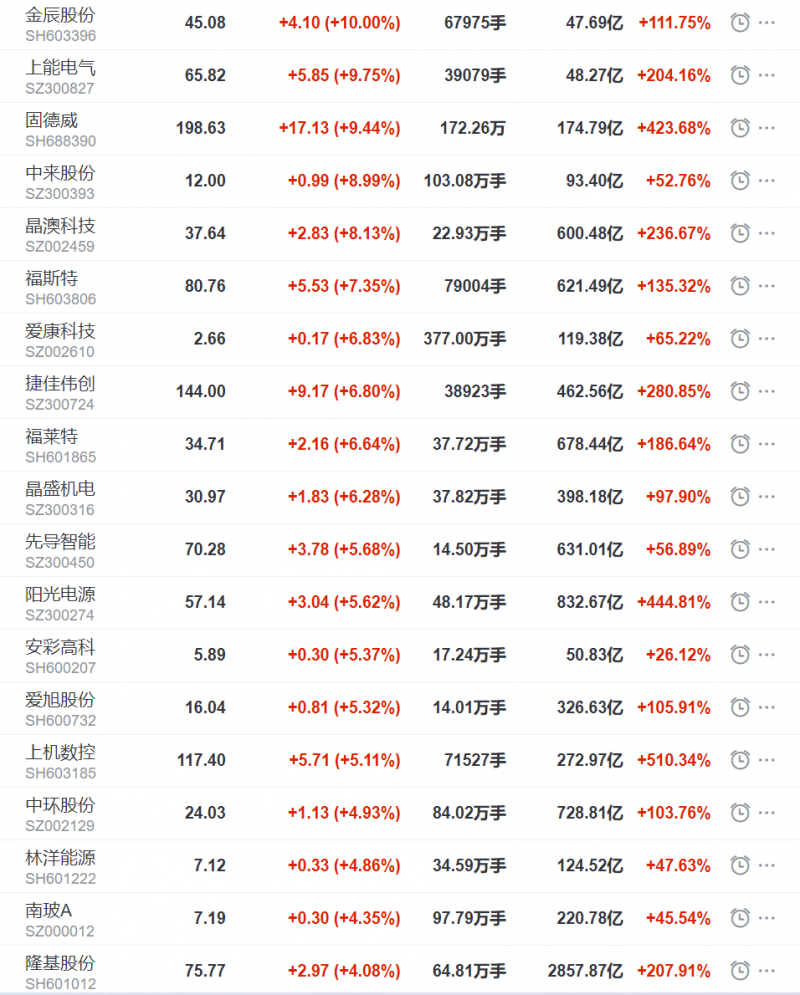Set a price alert for 上能电气

click(740, 75)
